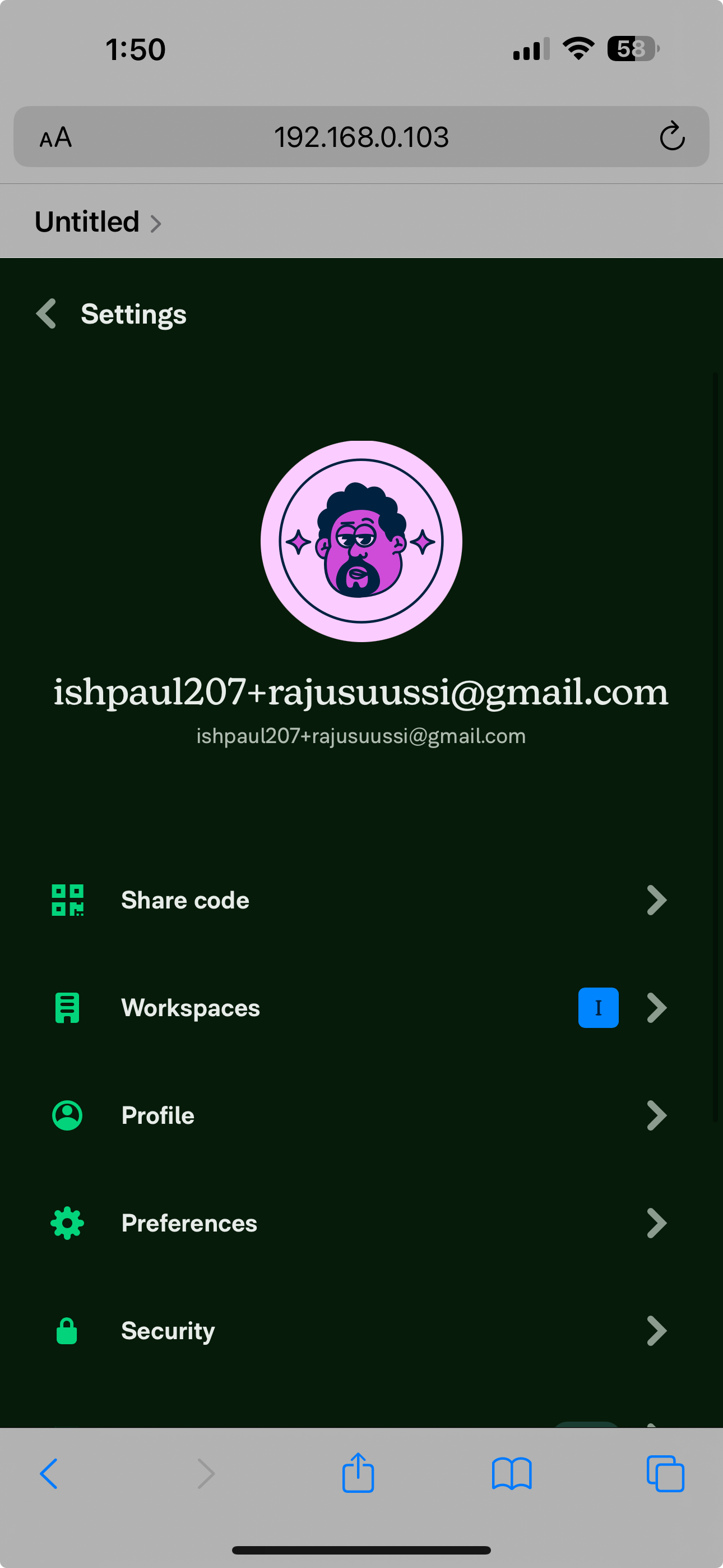Open Preferences via the gear icon

(x=67, y=1223)
